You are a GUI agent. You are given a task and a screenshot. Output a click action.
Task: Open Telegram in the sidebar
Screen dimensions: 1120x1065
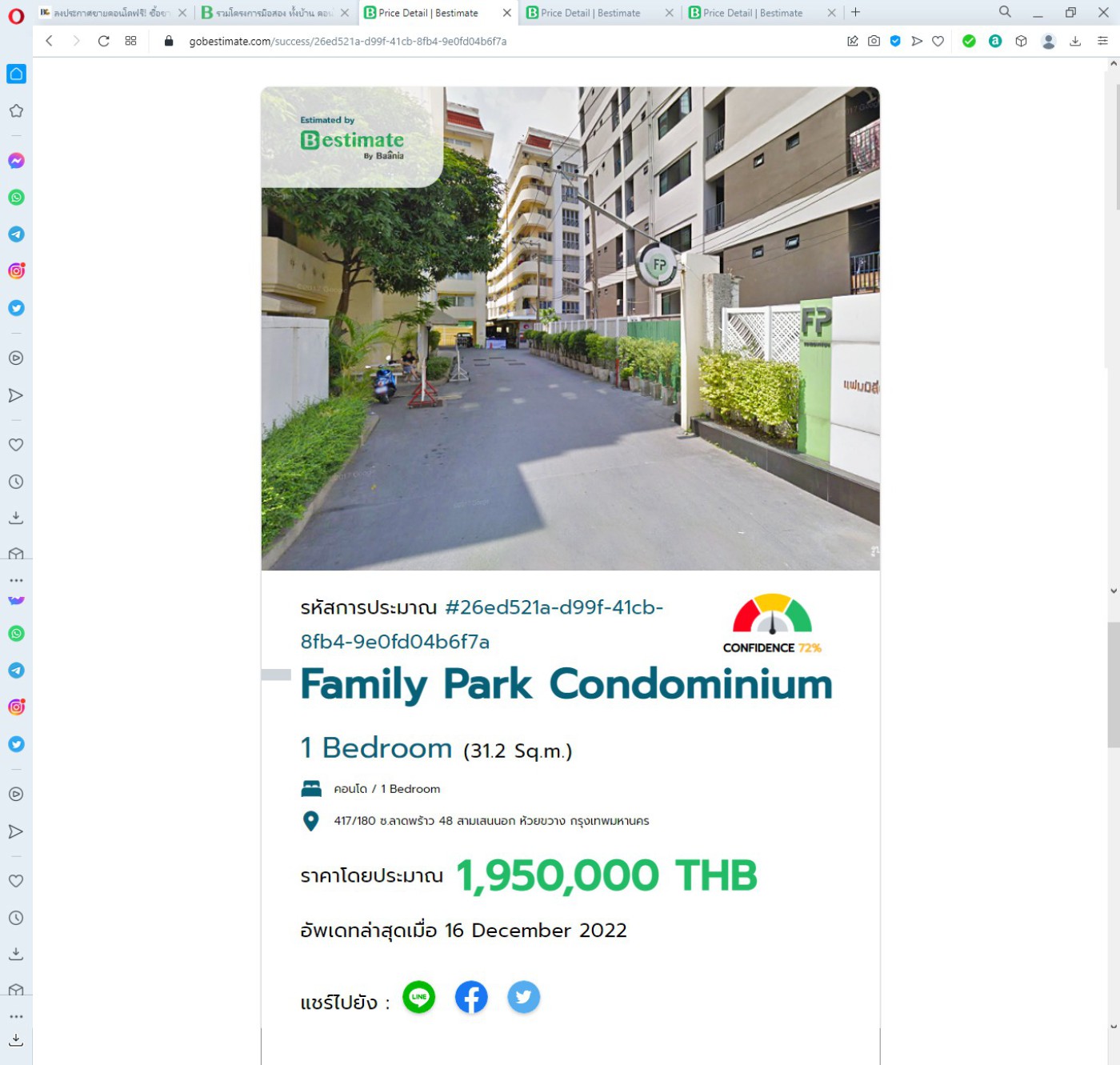(16, 234)
